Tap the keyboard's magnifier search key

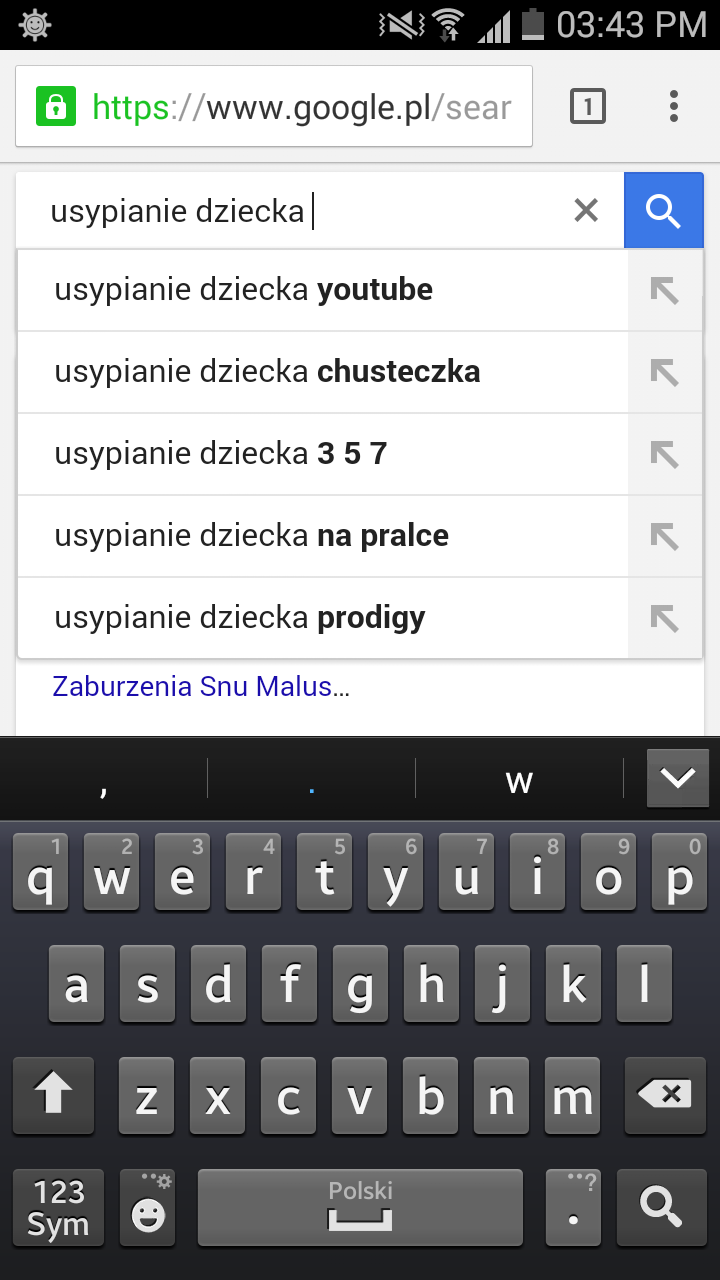pyautogui.click(x=662, y=1207)
